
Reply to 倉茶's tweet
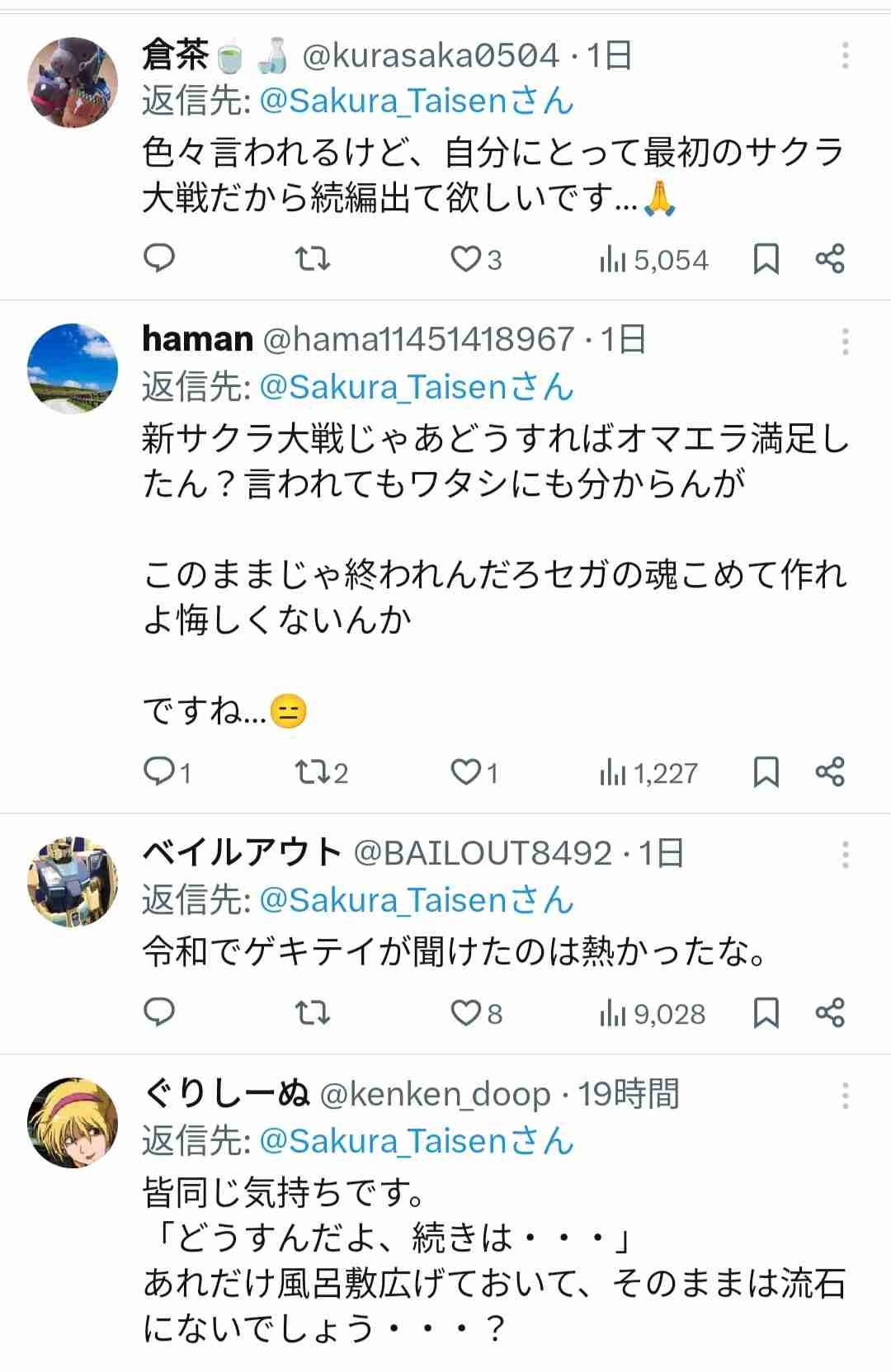tap(159, 259)
